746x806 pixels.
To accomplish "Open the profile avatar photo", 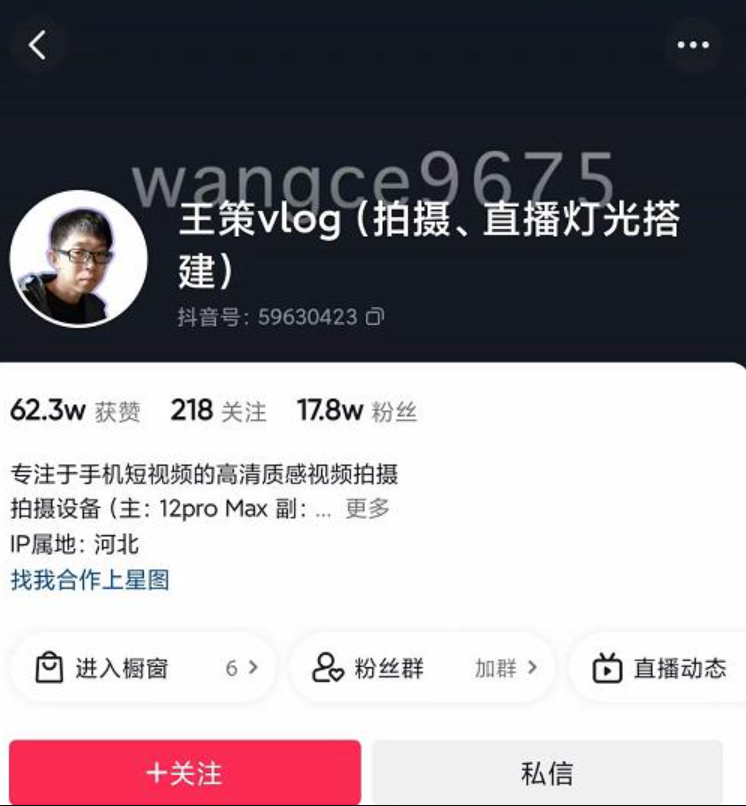I will [x=79, y=259].
